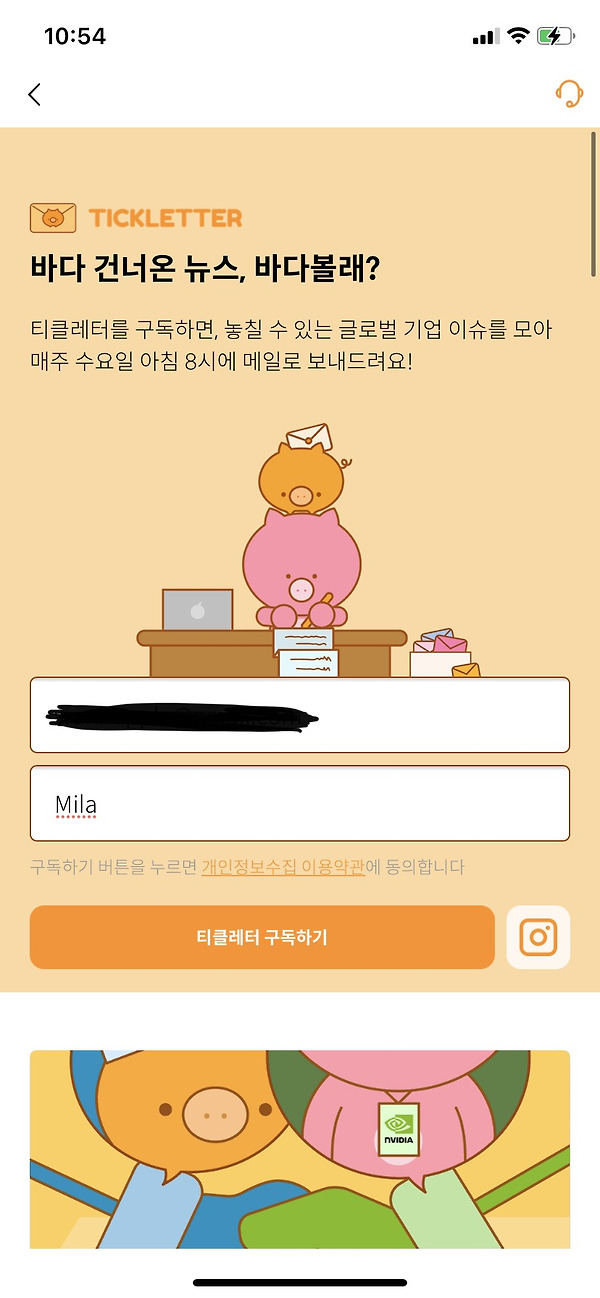Open customer support headset icon
The image size is (600, 1298).
point(569,94)
